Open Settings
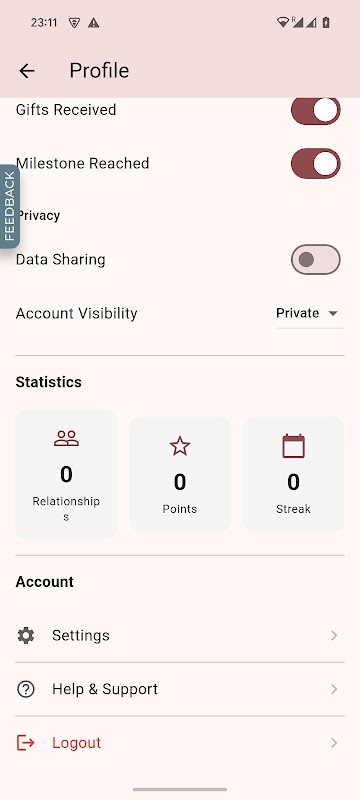 coord(180,636)
